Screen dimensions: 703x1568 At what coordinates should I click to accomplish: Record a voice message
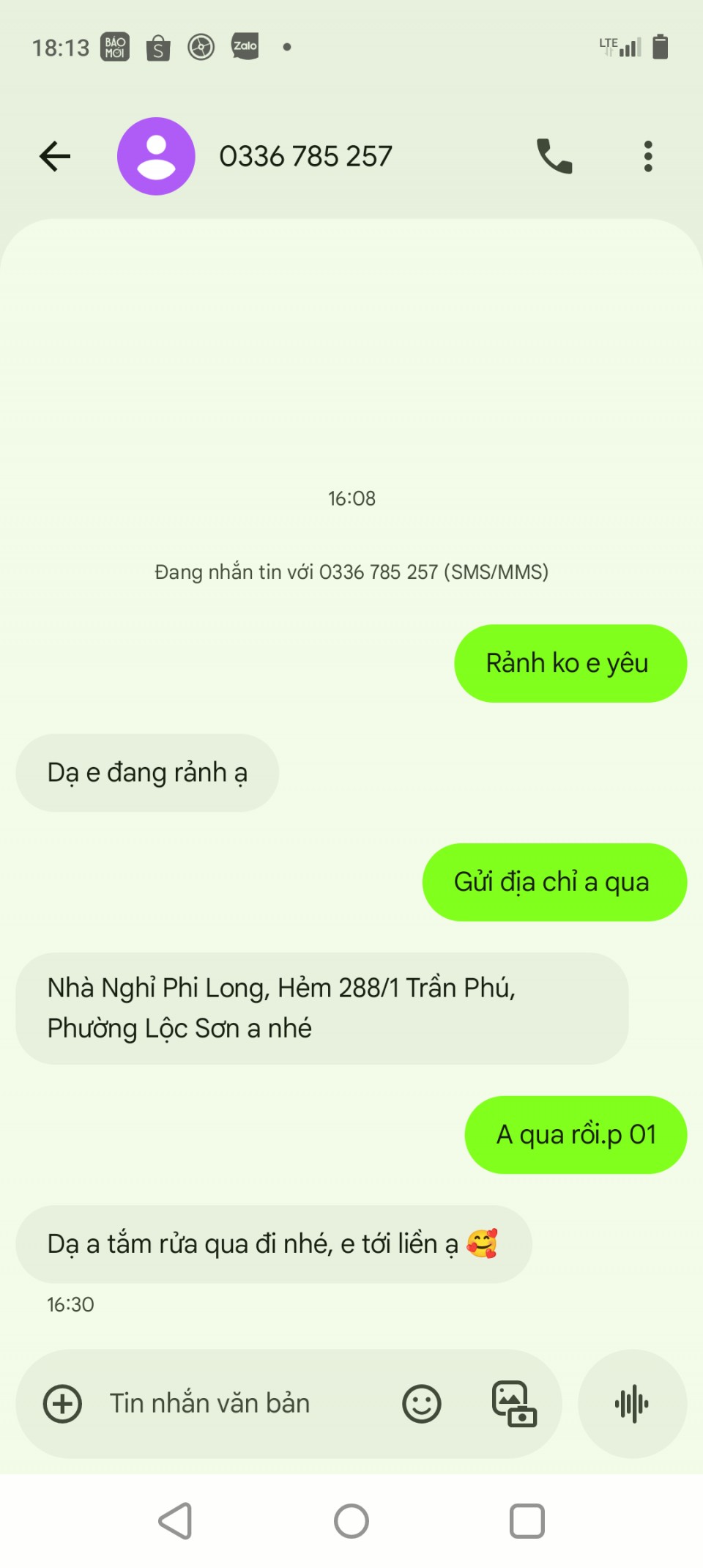(x=632, y=1404)
